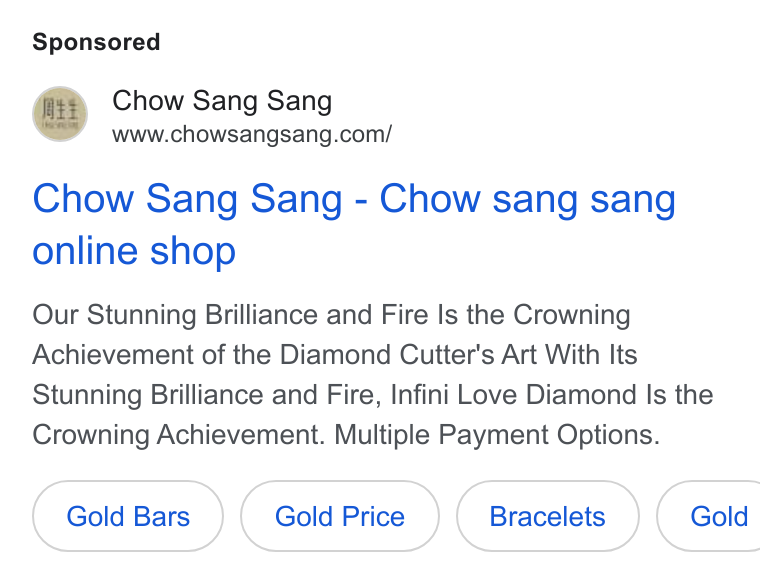760x584 pixels.
Task: Select the Gold Bars chip
Action: pos(128,516)
